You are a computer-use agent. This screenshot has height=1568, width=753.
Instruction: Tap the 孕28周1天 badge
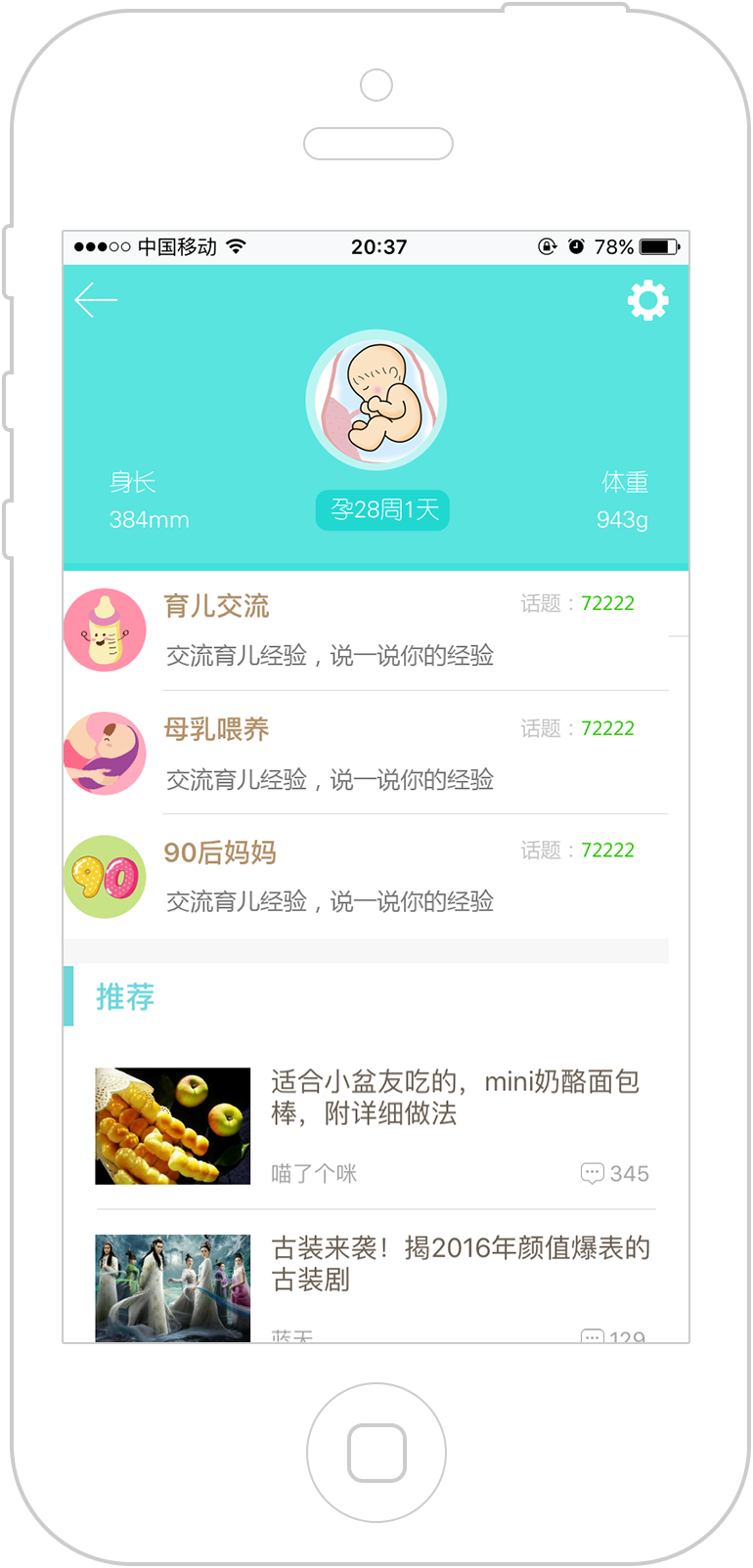[382, 510]
